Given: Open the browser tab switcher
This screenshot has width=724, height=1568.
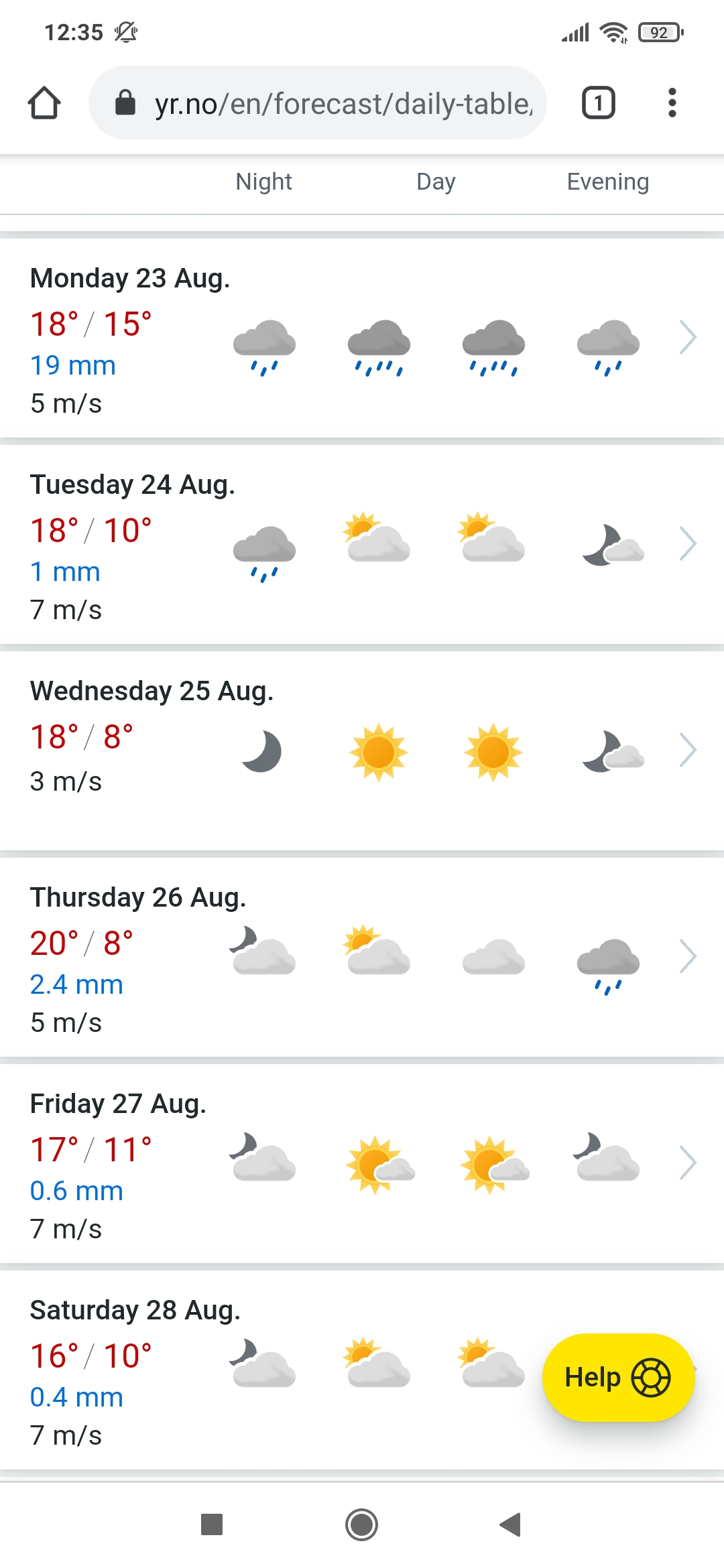Looking at the screenshot, I should pos(598,103).
